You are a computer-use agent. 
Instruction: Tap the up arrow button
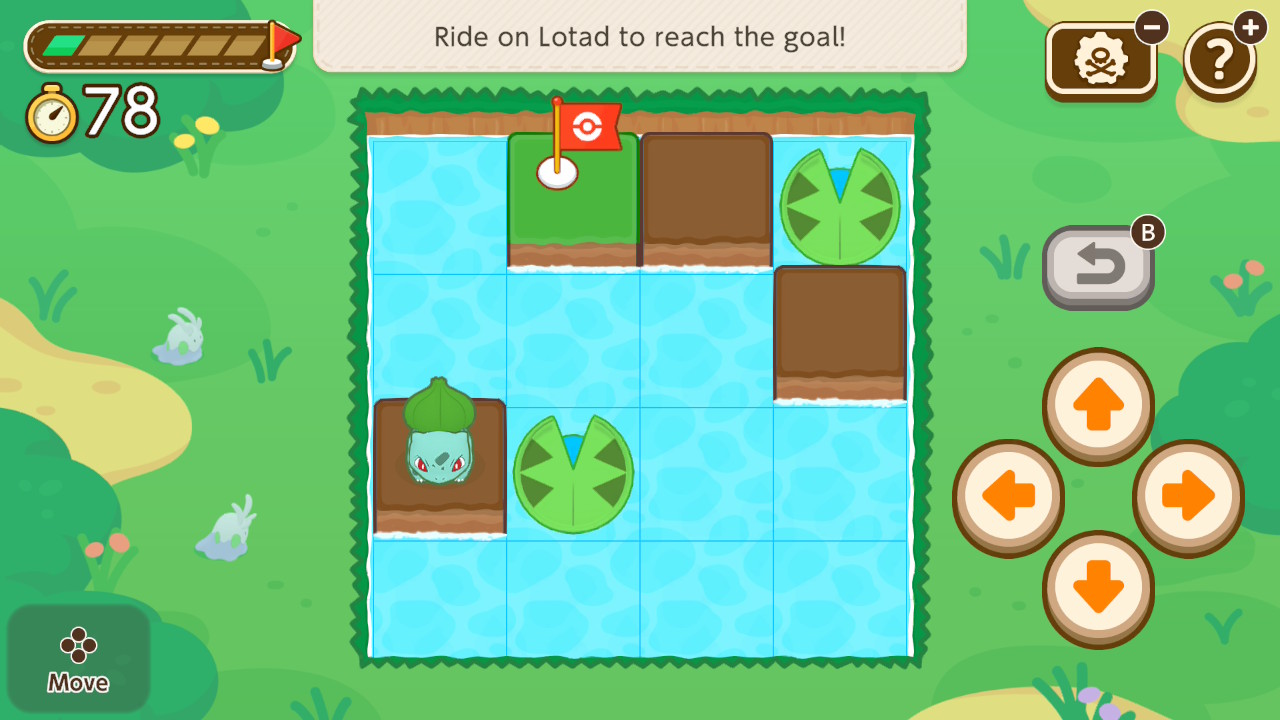point(1098,405)
